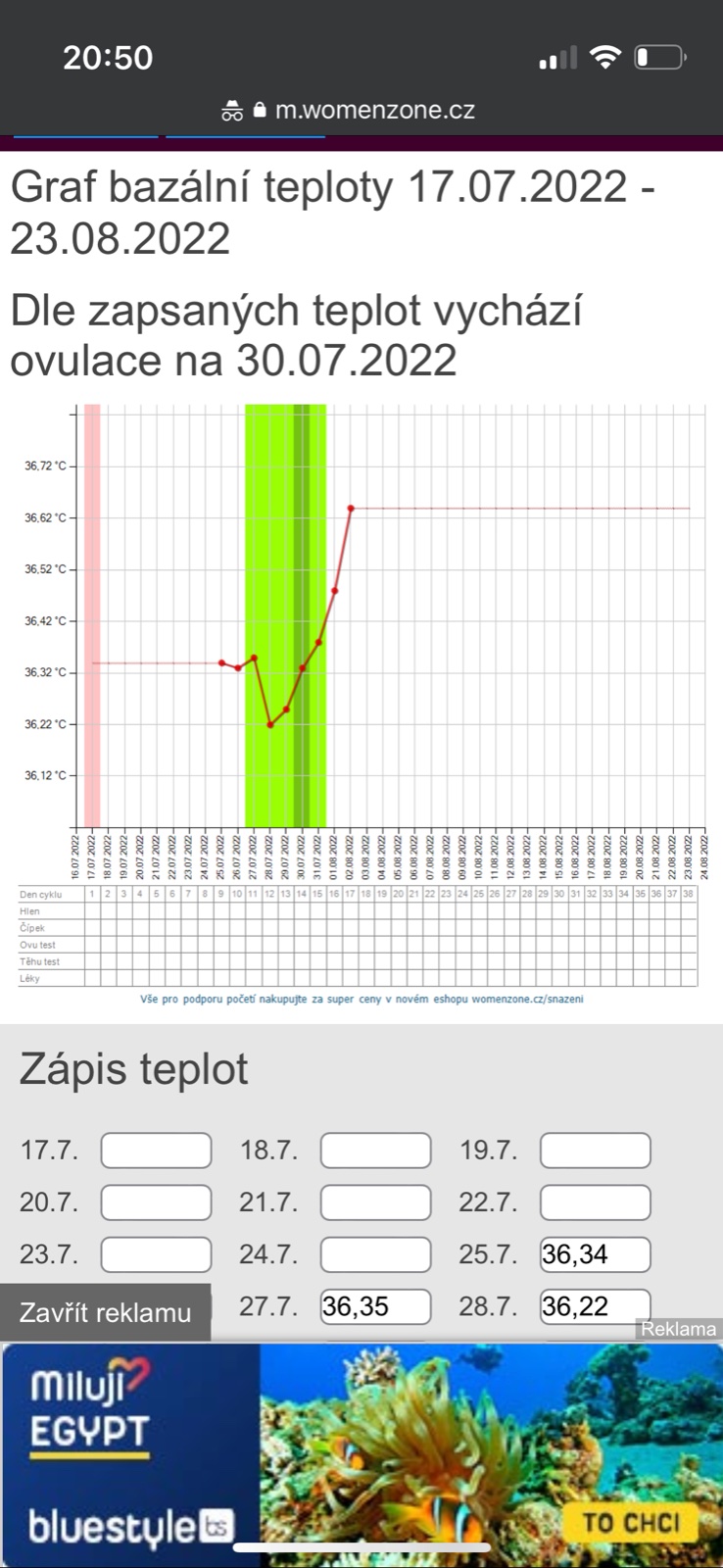The image size is (723, 1568).
Task: Select the 18.7. temperature input
Action: (375, 1151)
